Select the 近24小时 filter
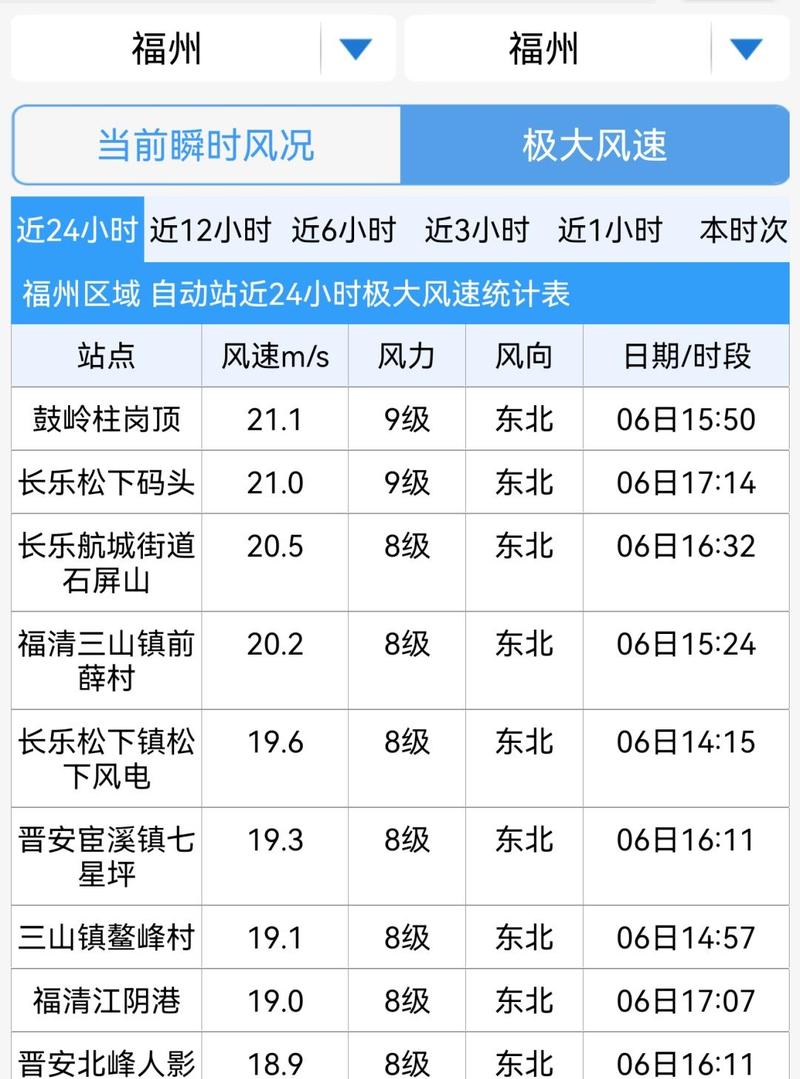800x1079 pixels. (77, 228)
